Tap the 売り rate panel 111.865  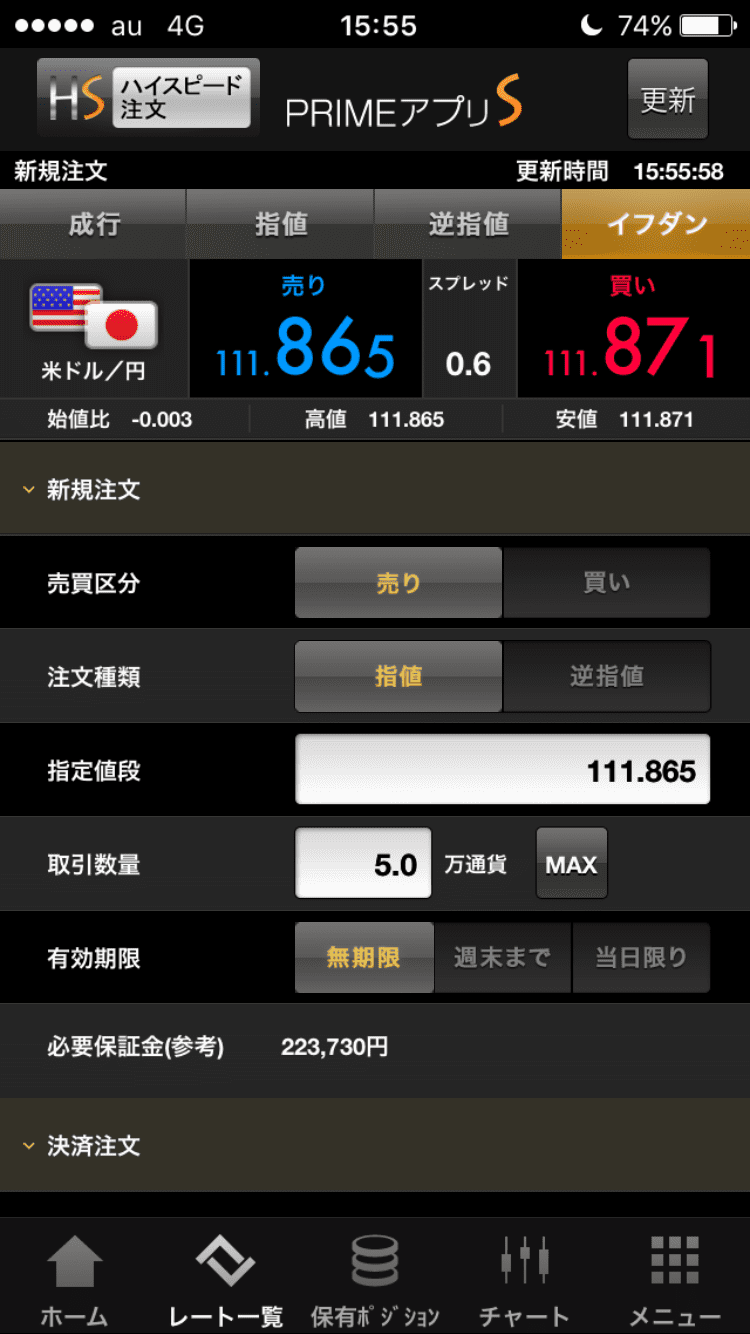tap(305, 330)
